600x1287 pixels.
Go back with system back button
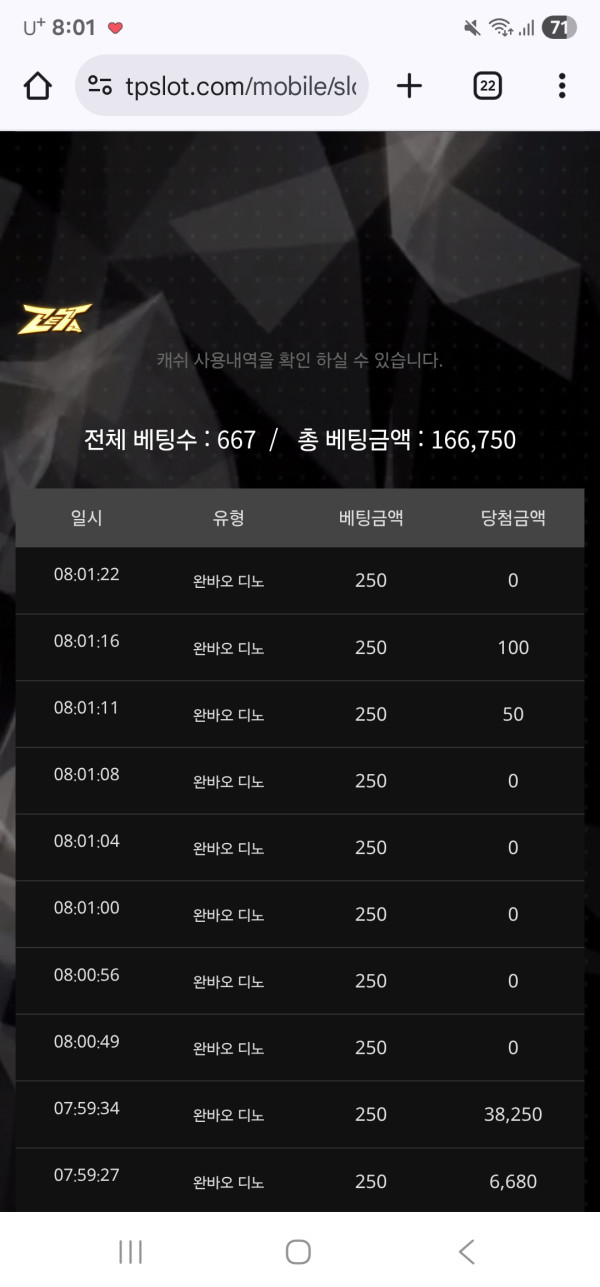466,1251
